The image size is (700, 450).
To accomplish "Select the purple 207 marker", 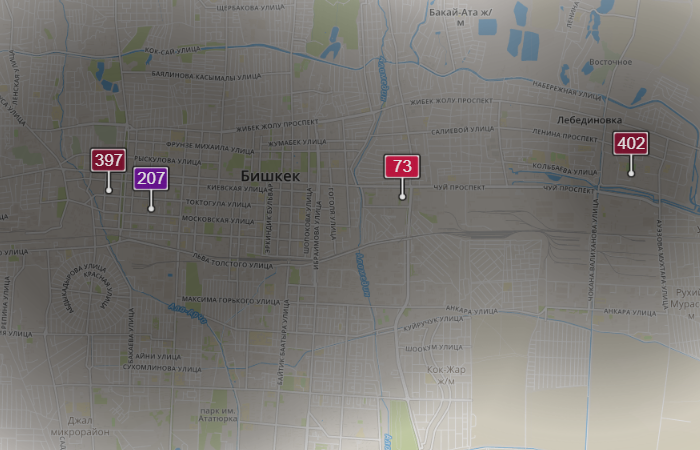I will (151, 179).
